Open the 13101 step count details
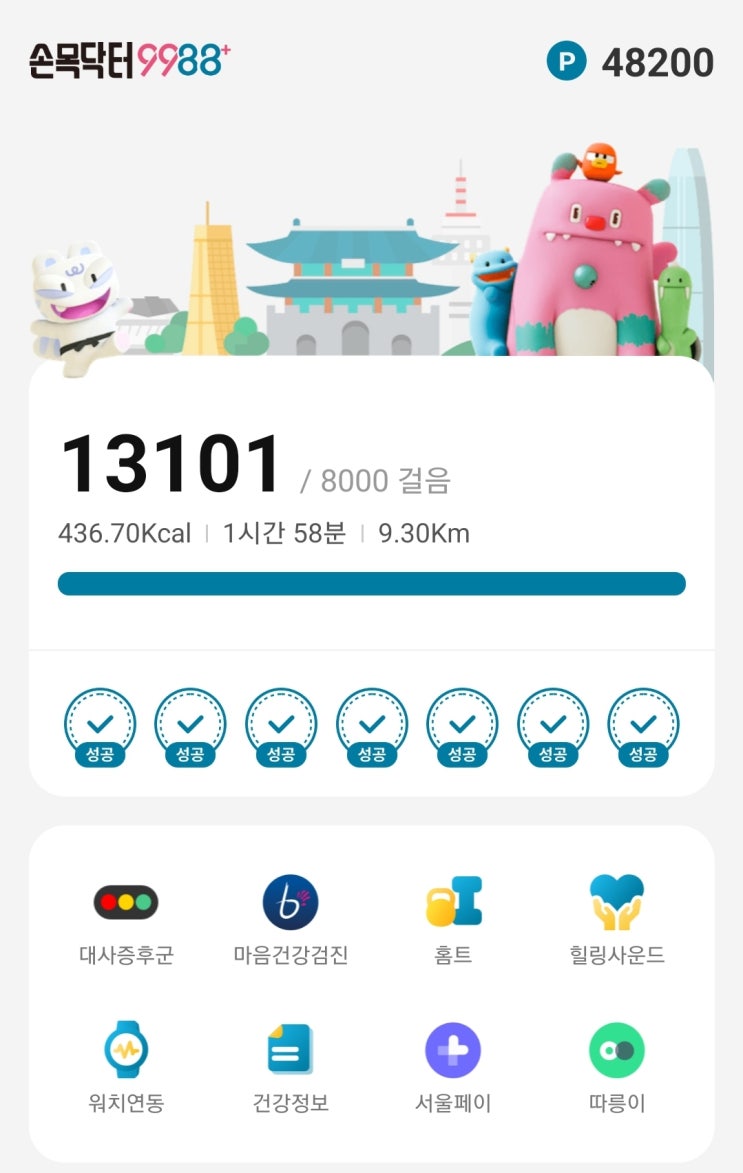 tap(172, 467)
